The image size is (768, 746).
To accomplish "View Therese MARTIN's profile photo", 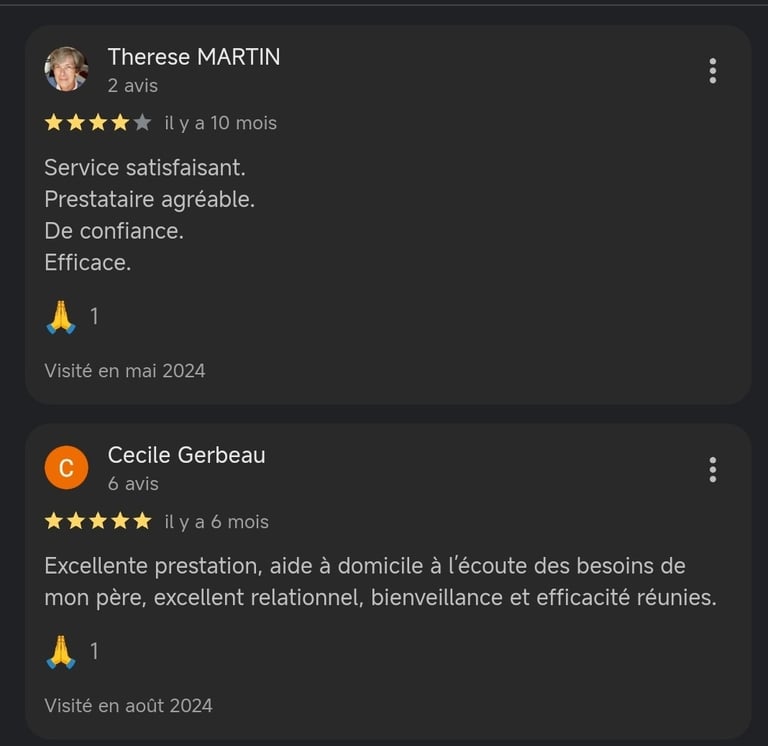I will click(66, 70).
